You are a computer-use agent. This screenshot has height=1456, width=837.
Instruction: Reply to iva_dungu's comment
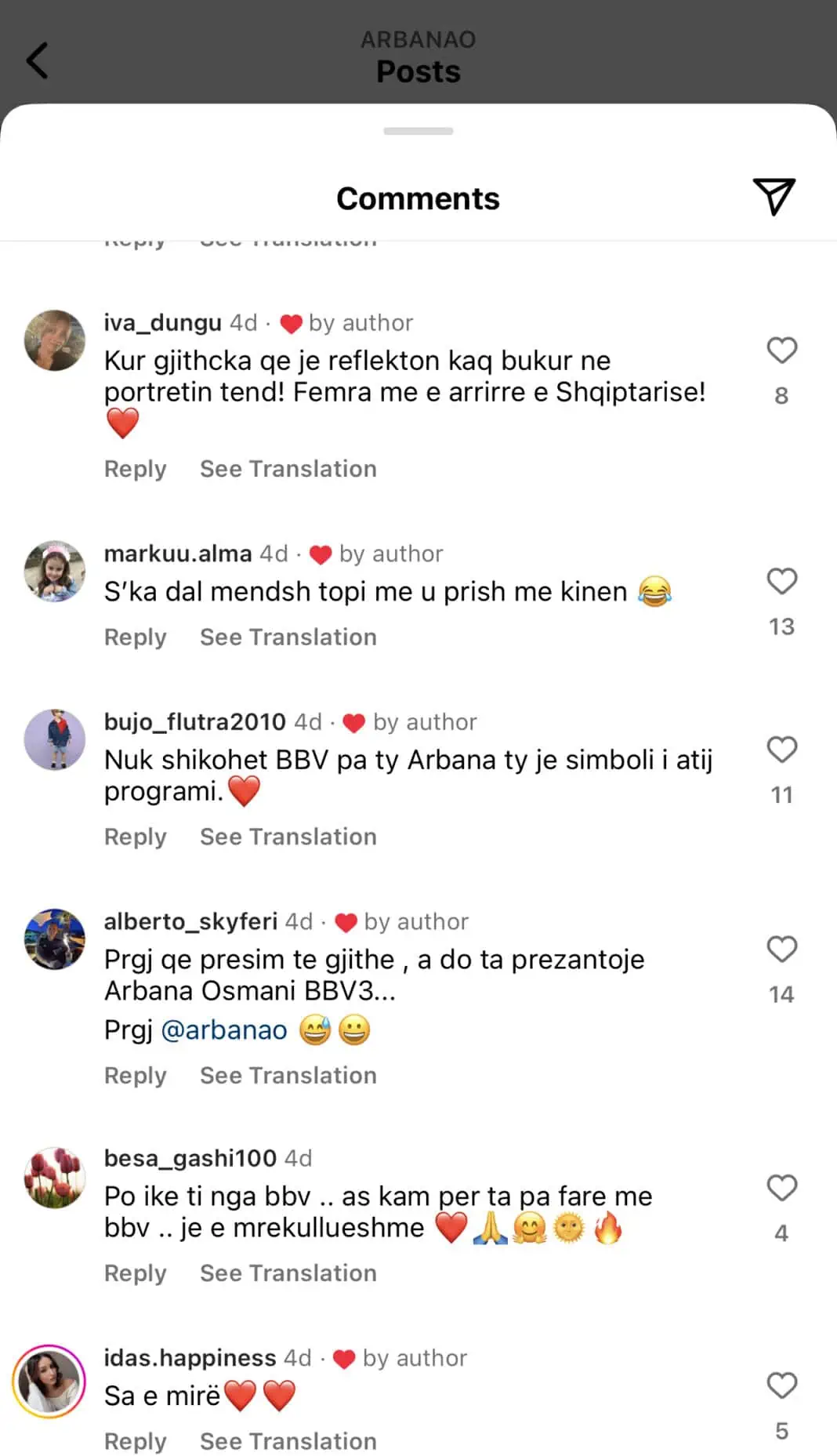136,469
